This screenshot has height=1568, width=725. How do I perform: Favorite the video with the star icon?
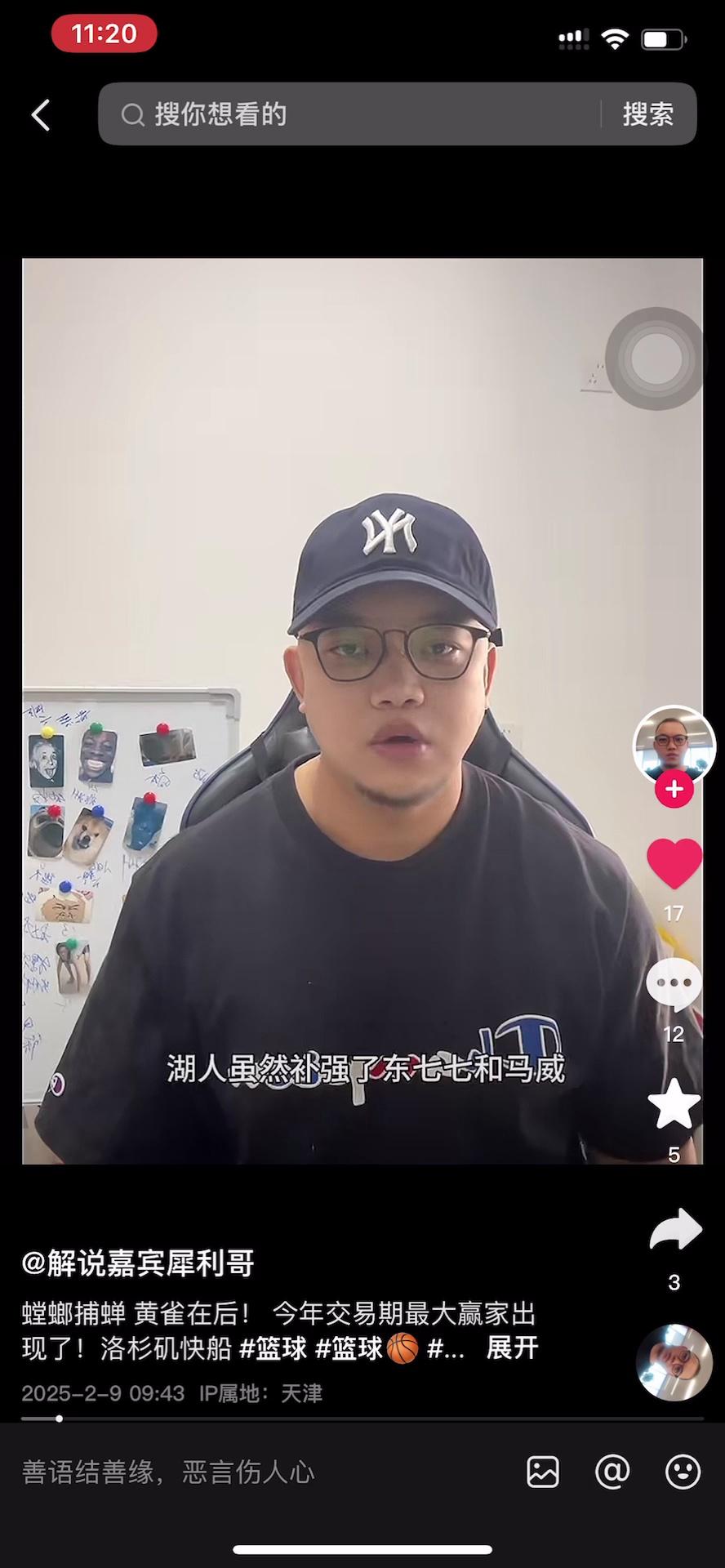tap(674, 1104)
